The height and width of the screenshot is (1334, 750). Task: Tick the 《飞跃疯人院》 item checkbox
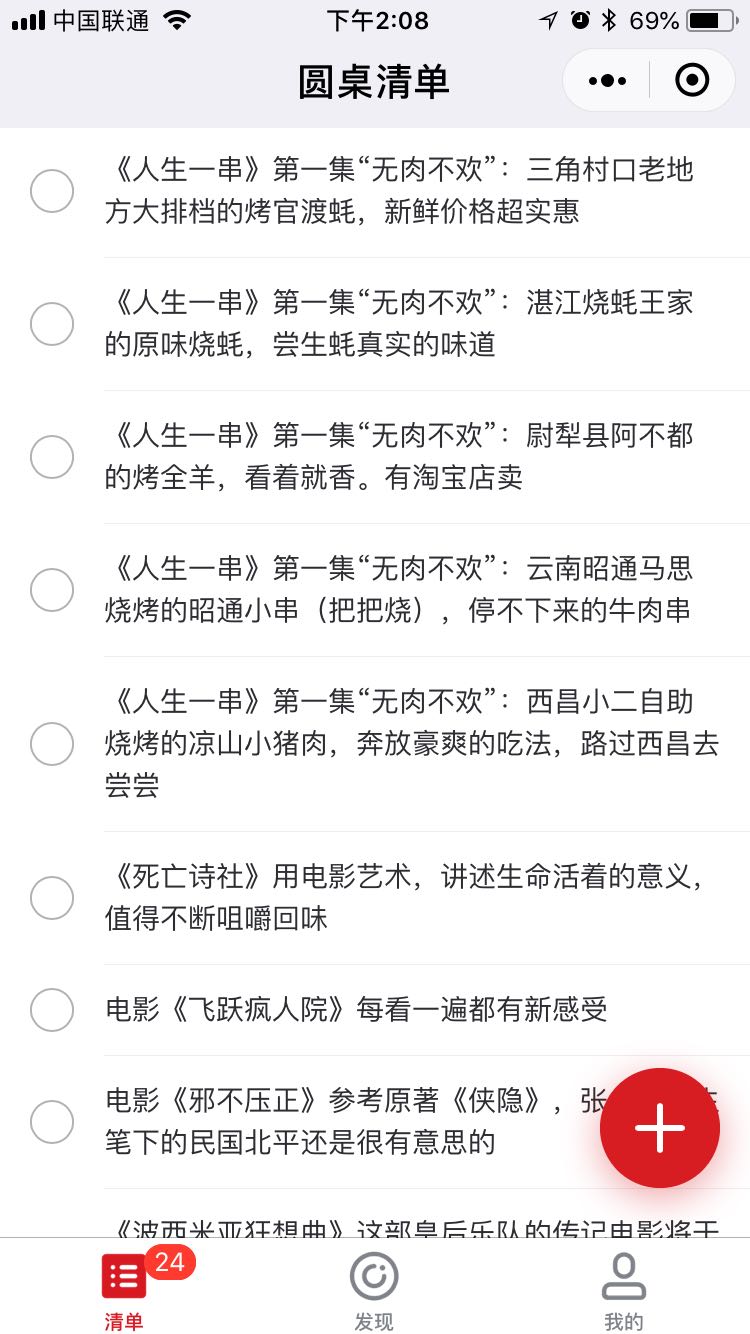coord(52,1010)
